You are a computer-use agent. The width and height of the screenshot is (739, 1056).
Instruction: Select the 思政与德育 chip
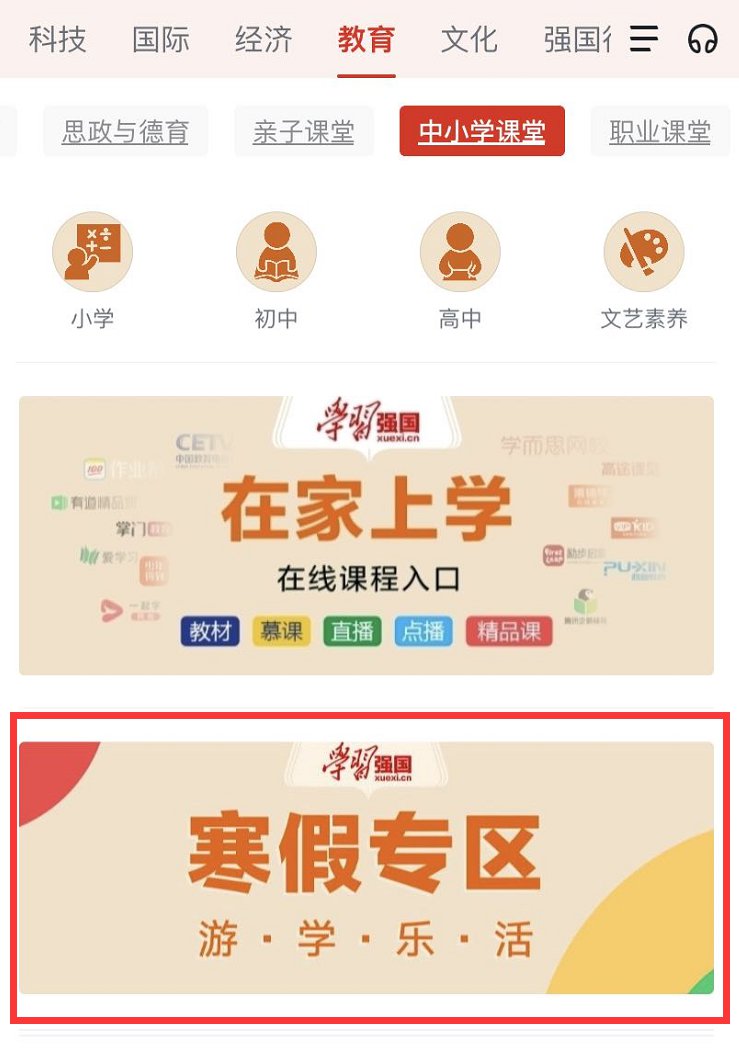tap(125, 132)
